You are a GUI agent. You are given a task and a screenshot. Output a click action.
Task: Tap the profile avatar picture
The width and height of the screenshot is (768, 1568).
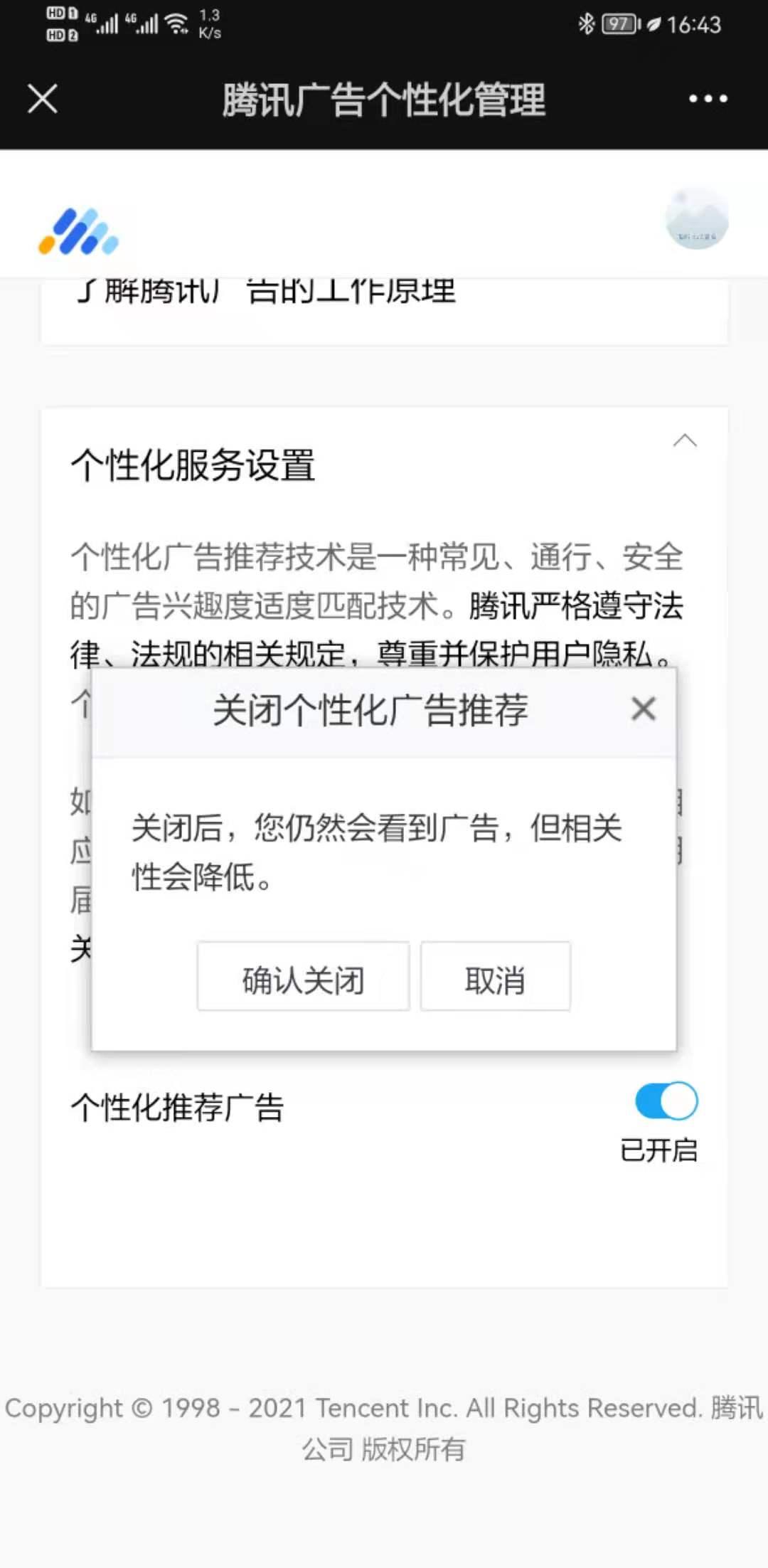coord(696,218)
